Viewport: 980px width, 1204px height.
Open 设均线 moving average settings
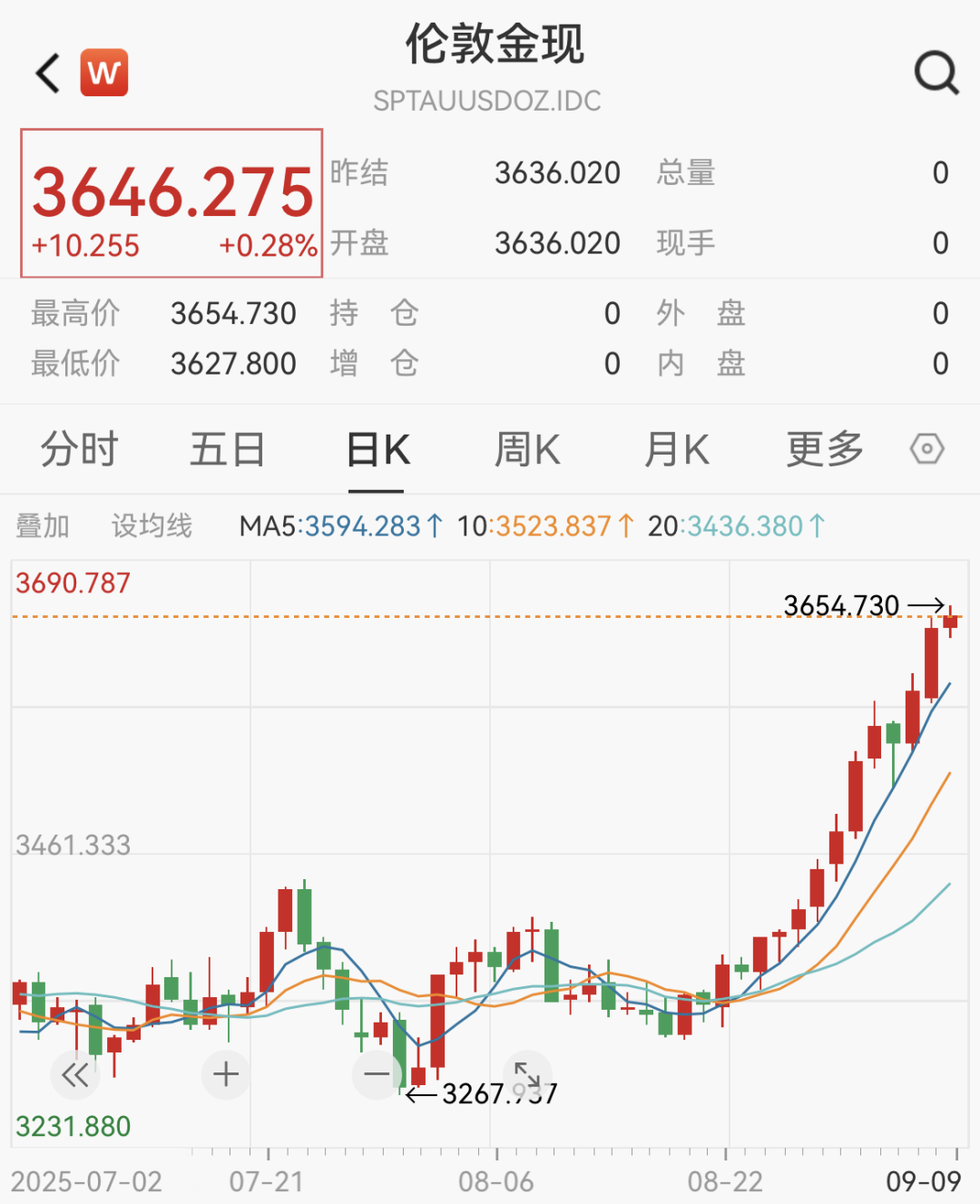[152, 526]
